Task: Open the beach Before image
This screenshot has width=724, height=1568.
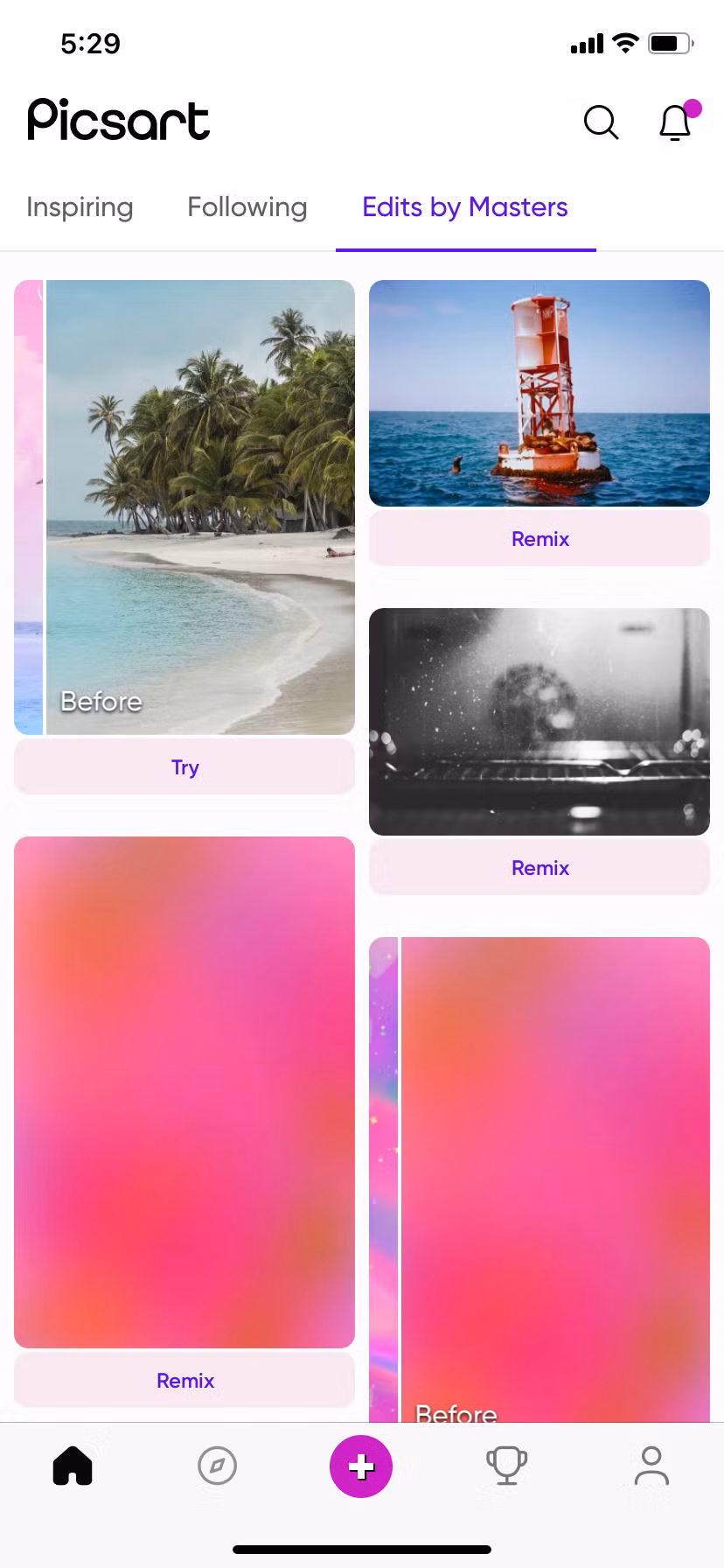Action: pyautogui.click(x=184, y=506)
